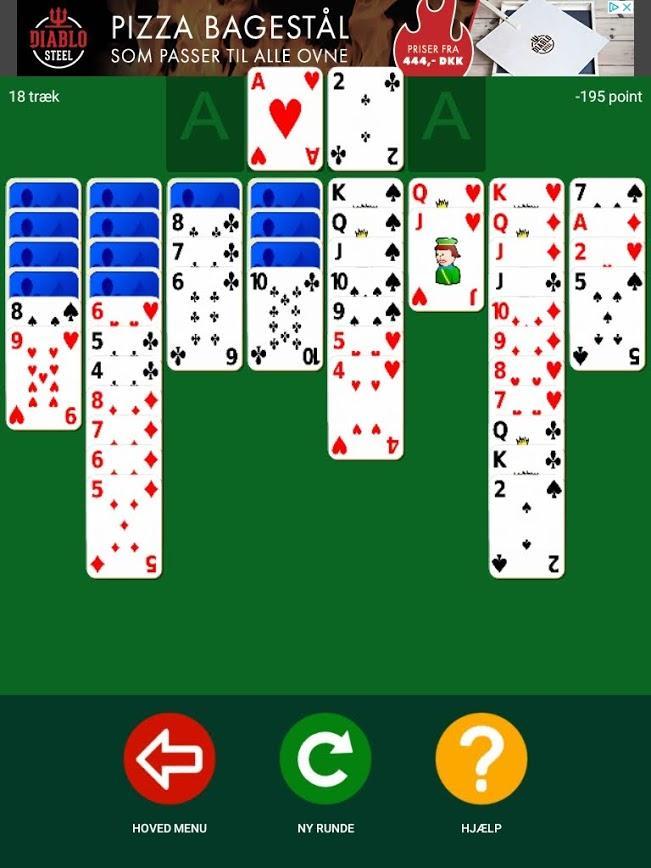The image size is (651, 868).
Task: Tap the 2 of clubs foundation pile
Action: coord(365,120)
